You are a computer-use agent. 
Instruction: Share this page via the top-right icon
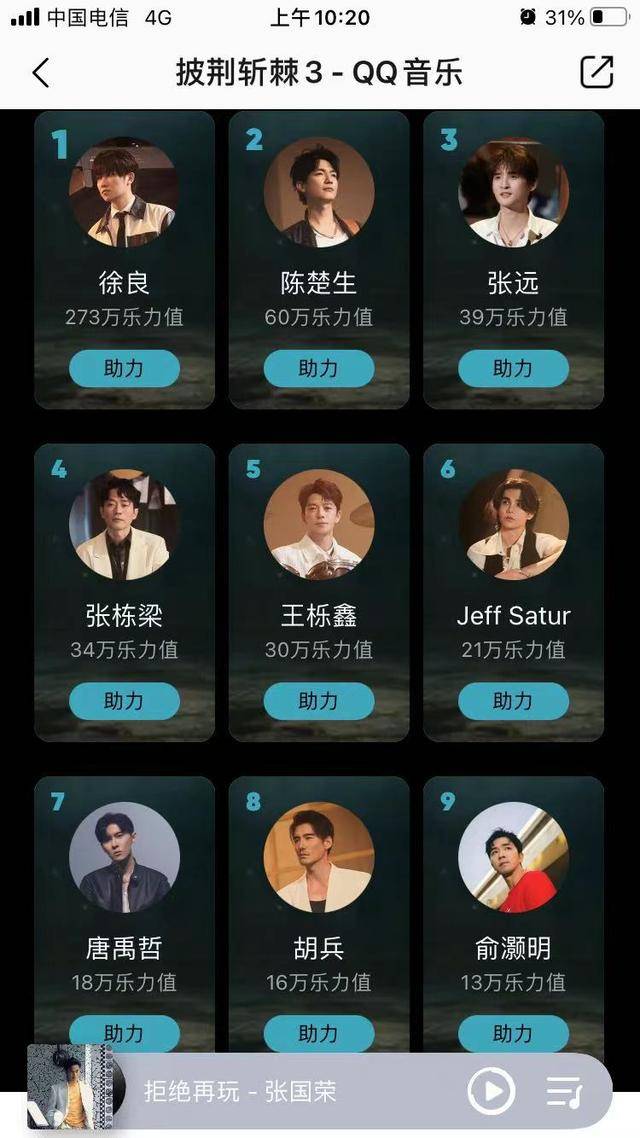(x=596, y=72)
